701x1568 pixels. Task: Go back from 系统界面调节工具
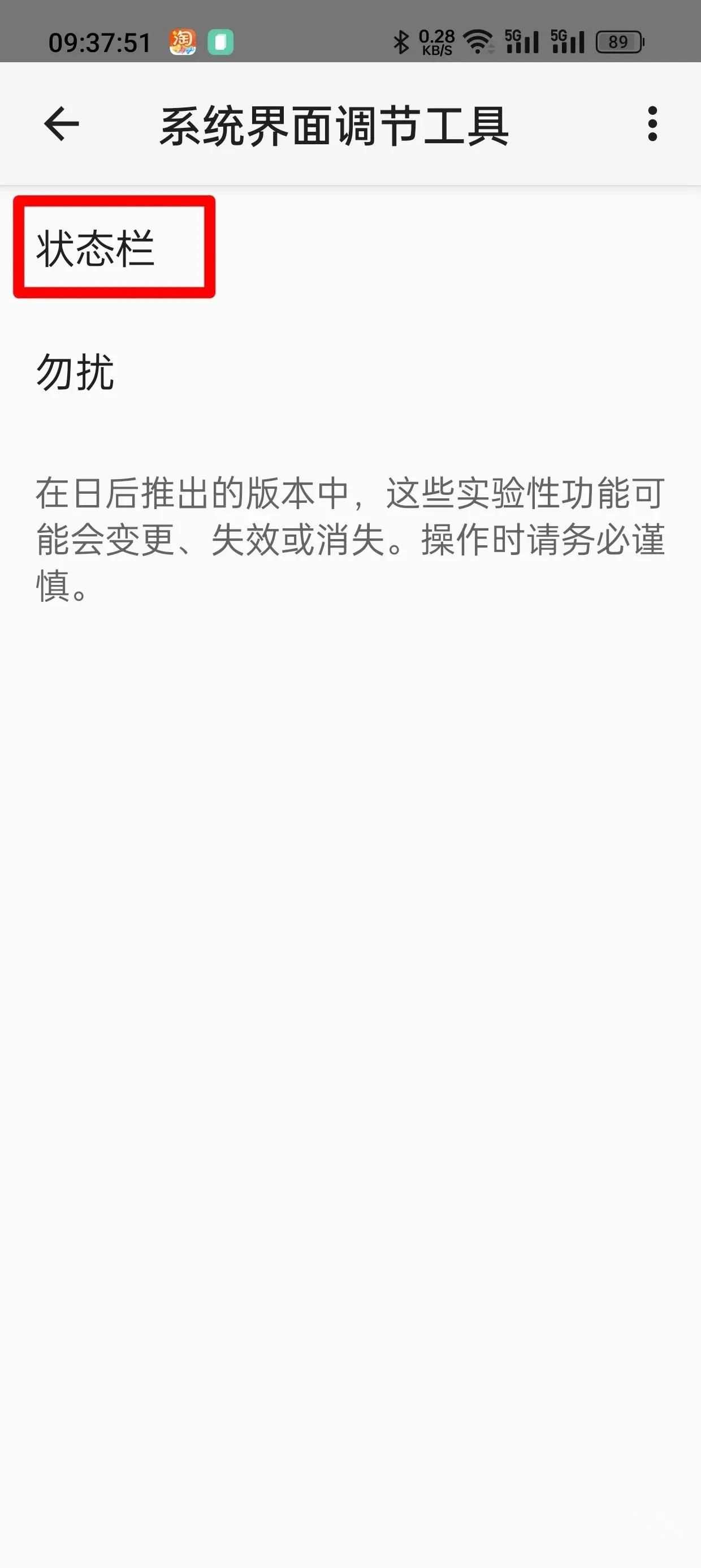(x=62, y=124)
